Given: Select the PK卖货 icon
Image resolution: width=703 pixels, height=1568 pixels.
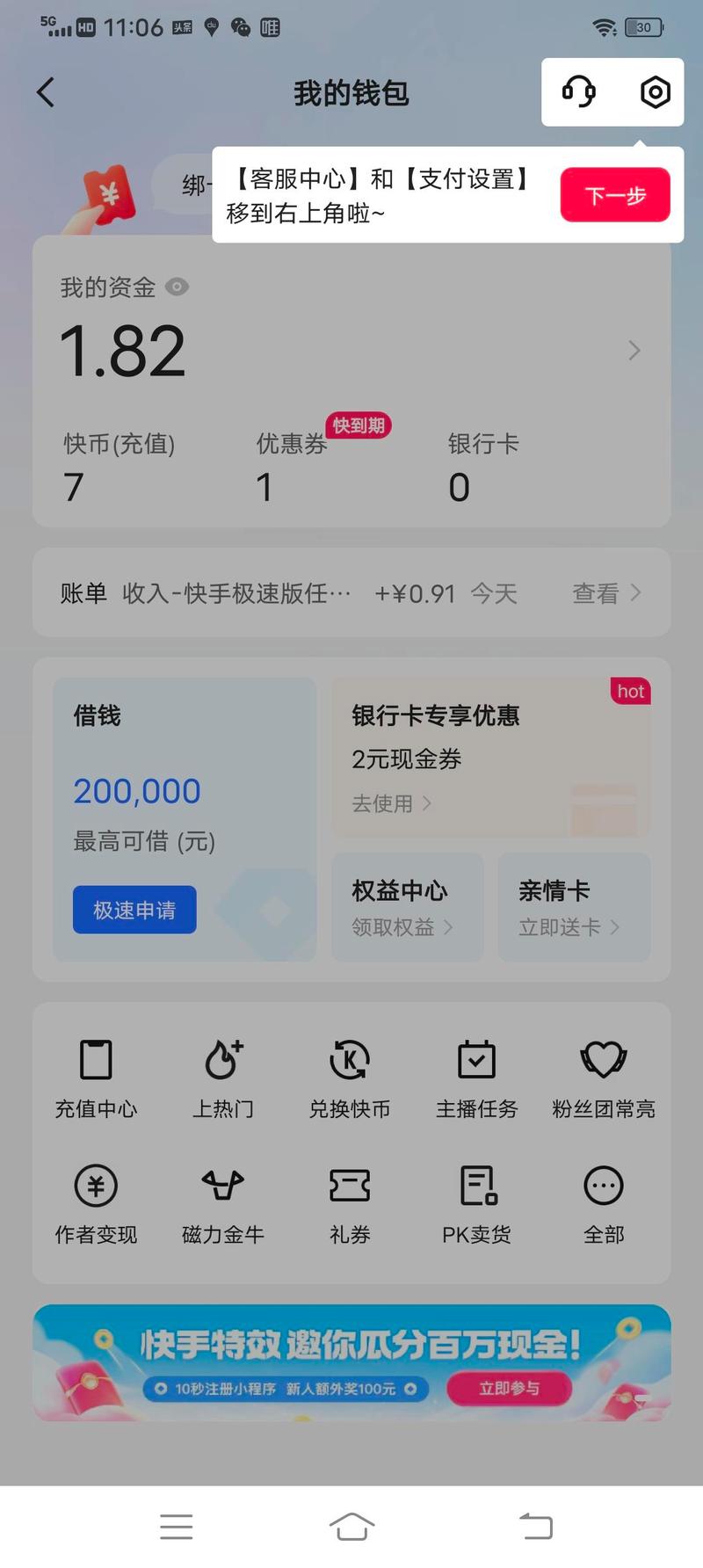Looking at the screenshot, I should 475,1201.
